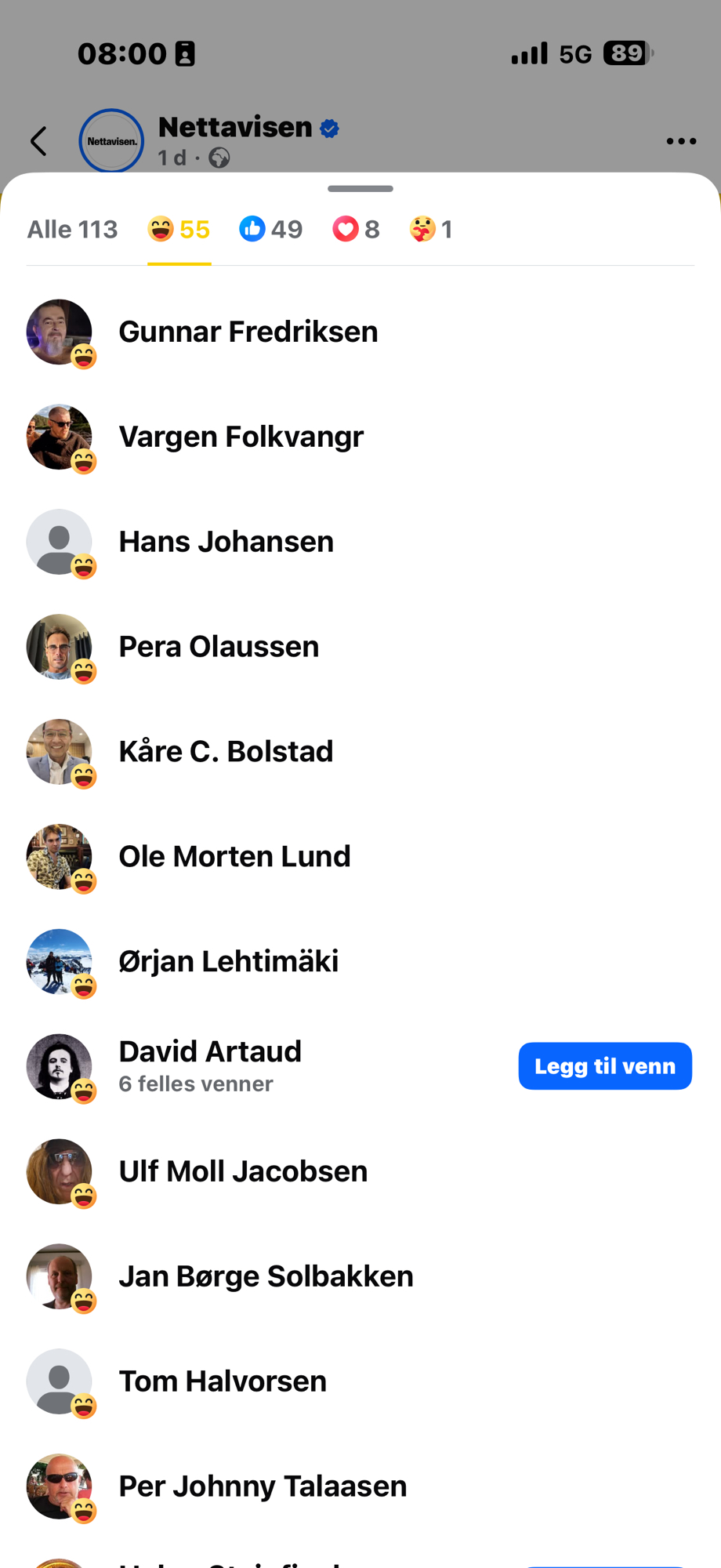This screenshot has height=1568, width=721.
Task: Switch to the Alle 113 tab
Action: (x=72, y=230)
